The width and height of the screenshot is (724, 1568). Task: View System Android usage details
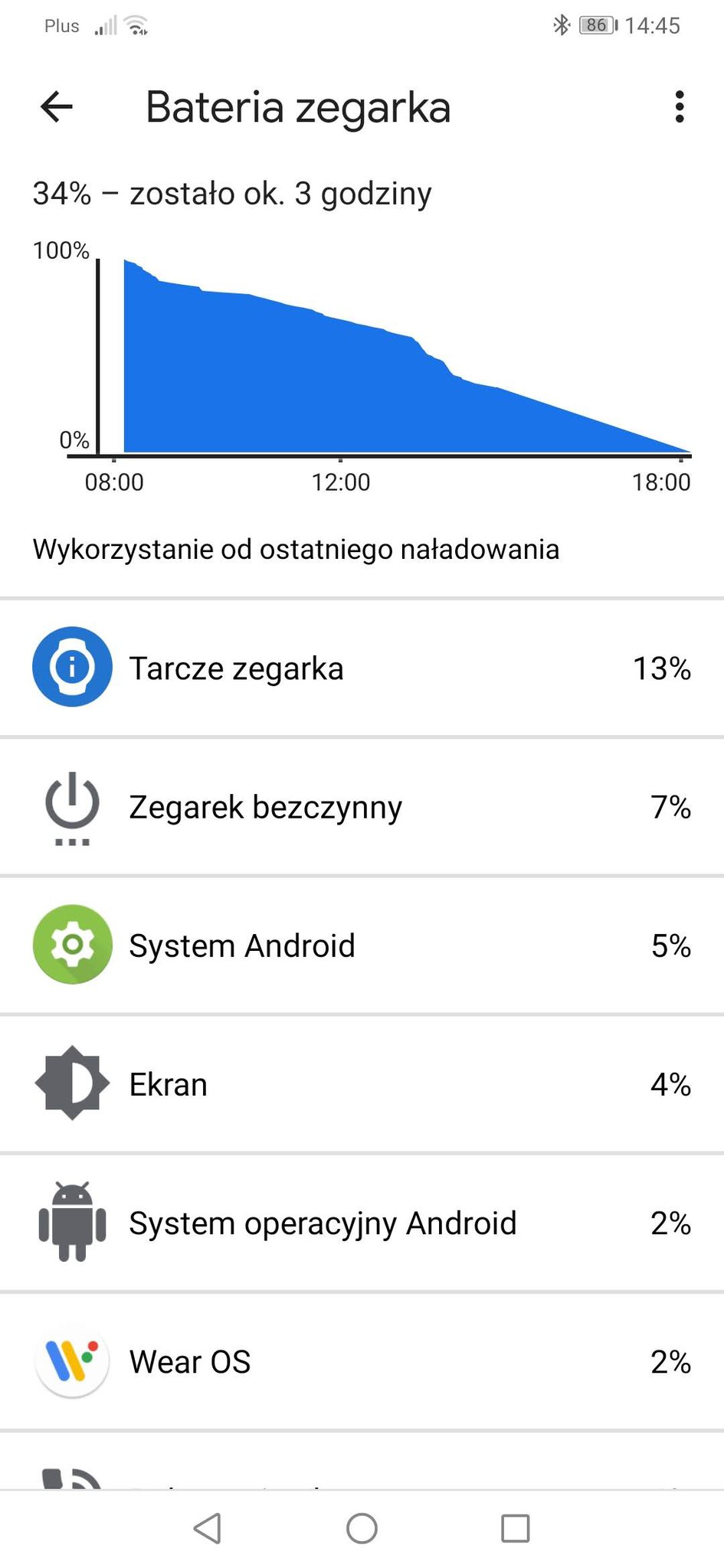(x=362, y=946)
